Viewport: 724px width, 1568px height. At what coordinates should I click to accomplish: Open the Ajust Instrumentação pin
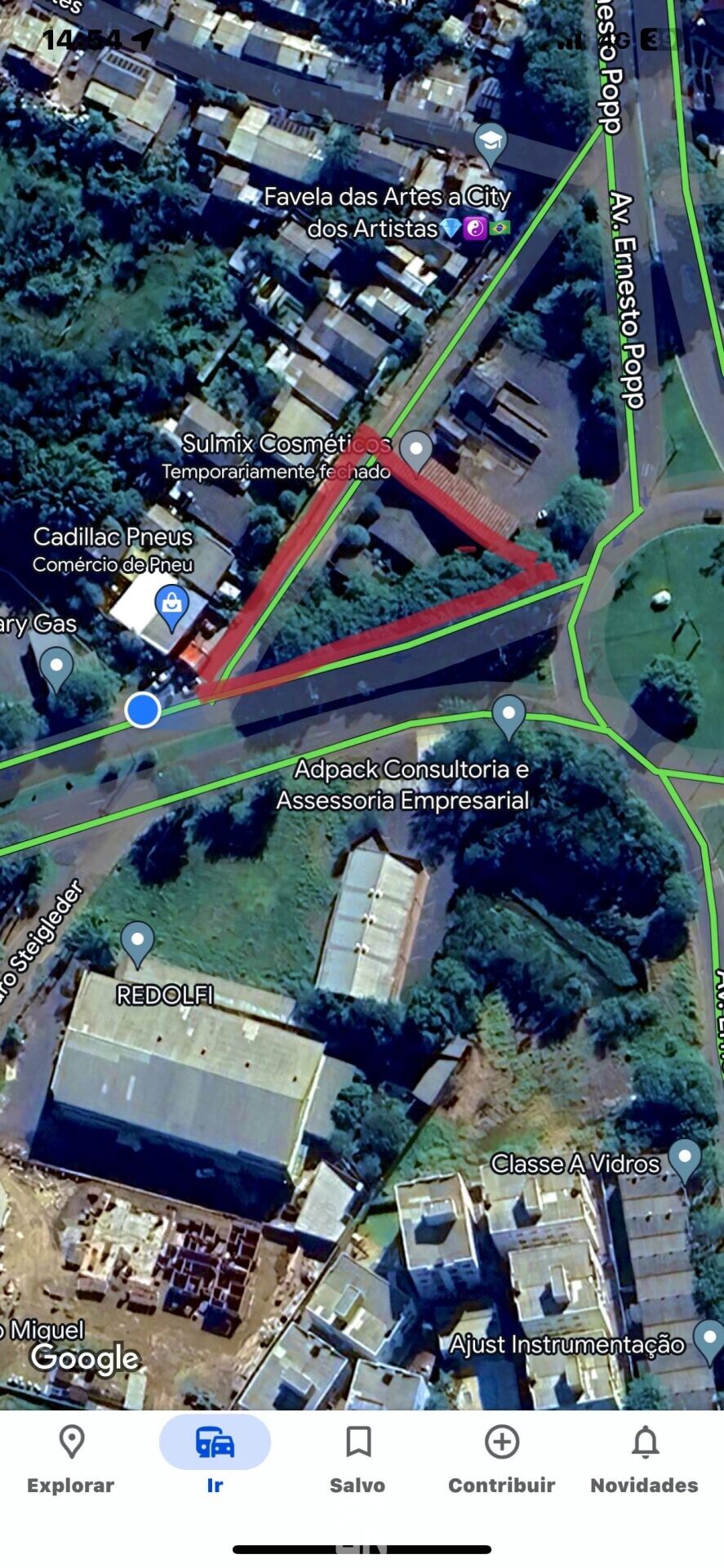[708, 1343]
